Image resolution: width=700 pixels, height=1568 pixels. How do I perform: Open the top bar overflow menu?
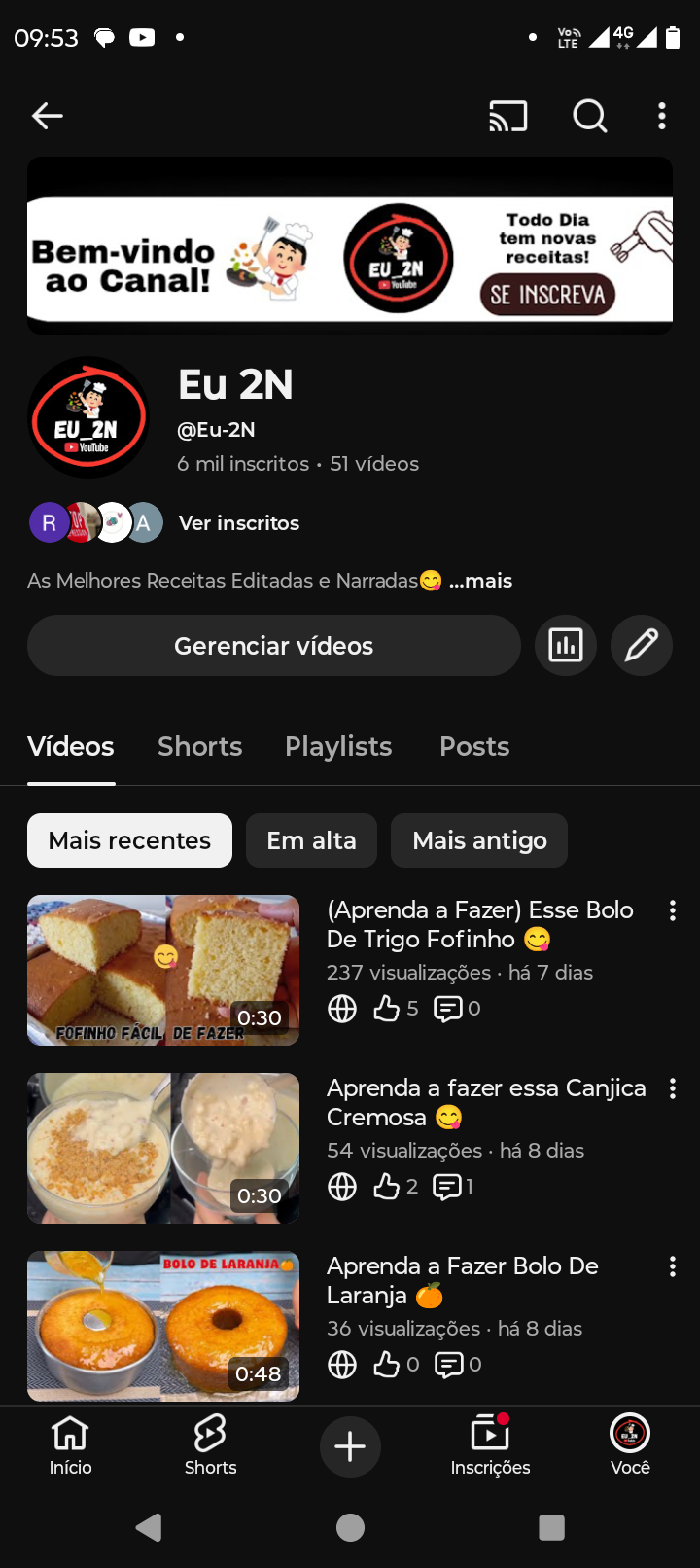[x=662, y=116]
